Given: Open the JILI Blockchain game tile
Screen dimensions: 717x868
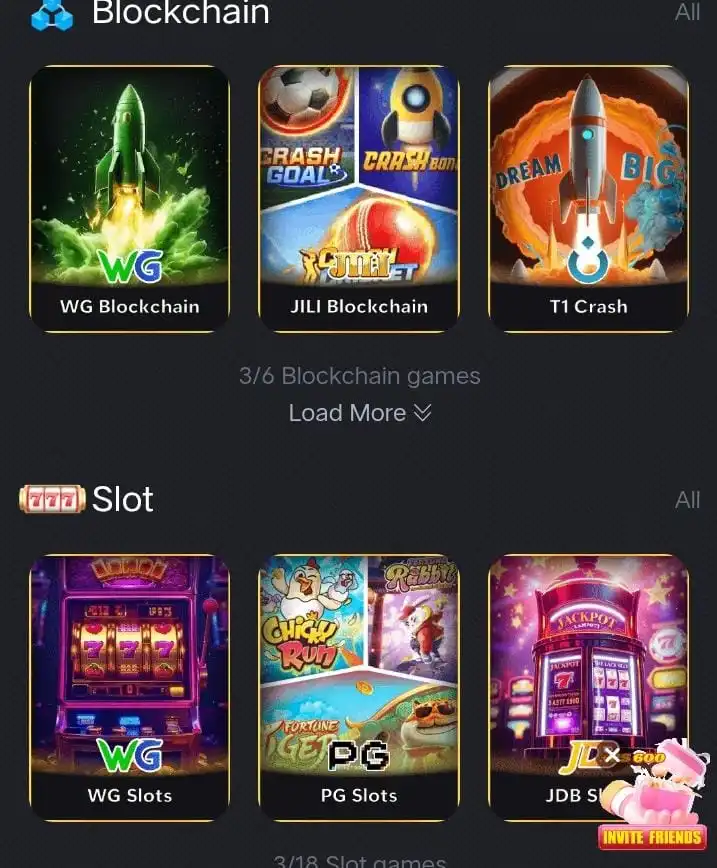Looking at the screenshot, I should (x=359, y=198).
